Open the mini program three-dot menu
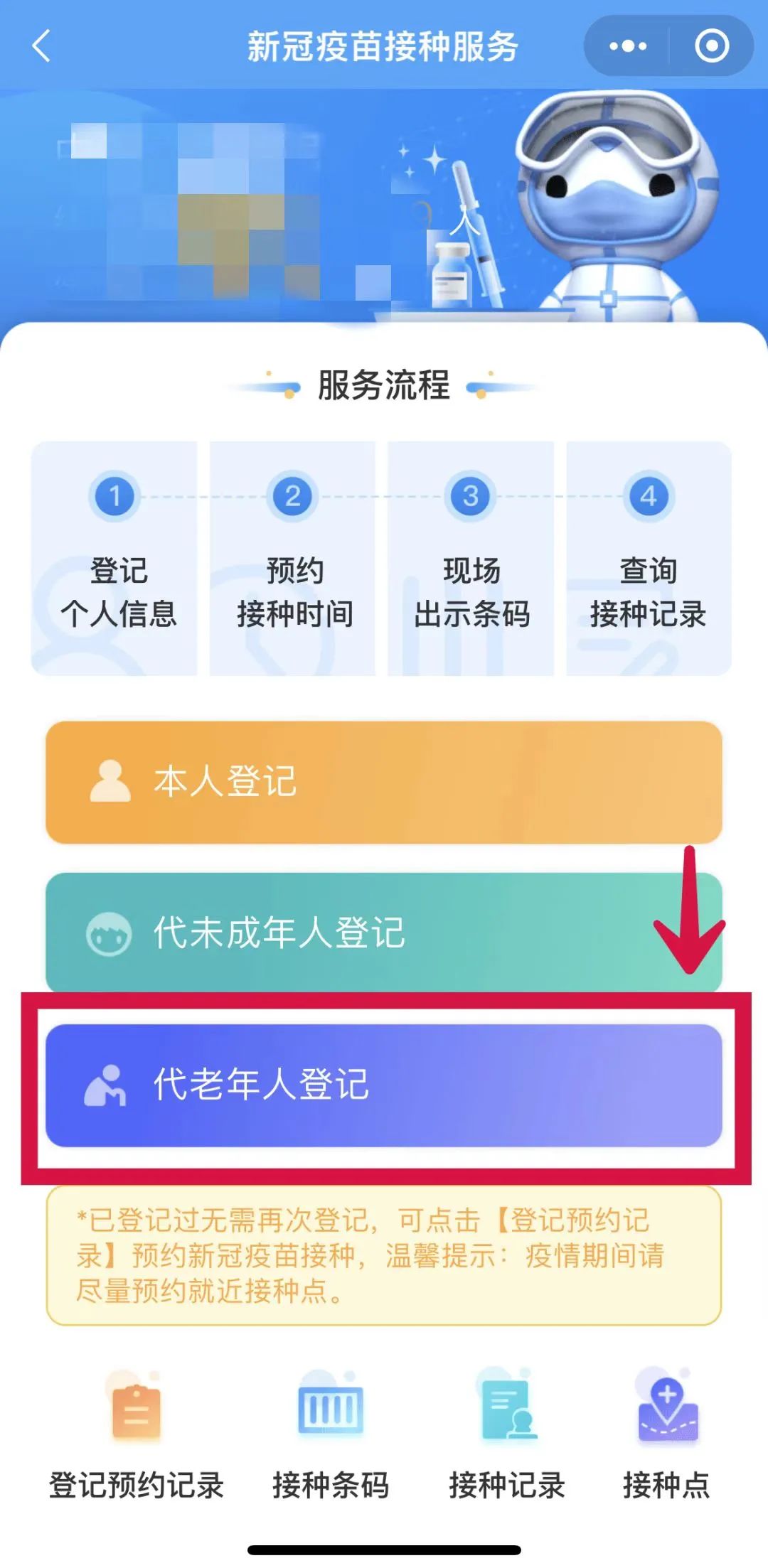 [627, 46]
